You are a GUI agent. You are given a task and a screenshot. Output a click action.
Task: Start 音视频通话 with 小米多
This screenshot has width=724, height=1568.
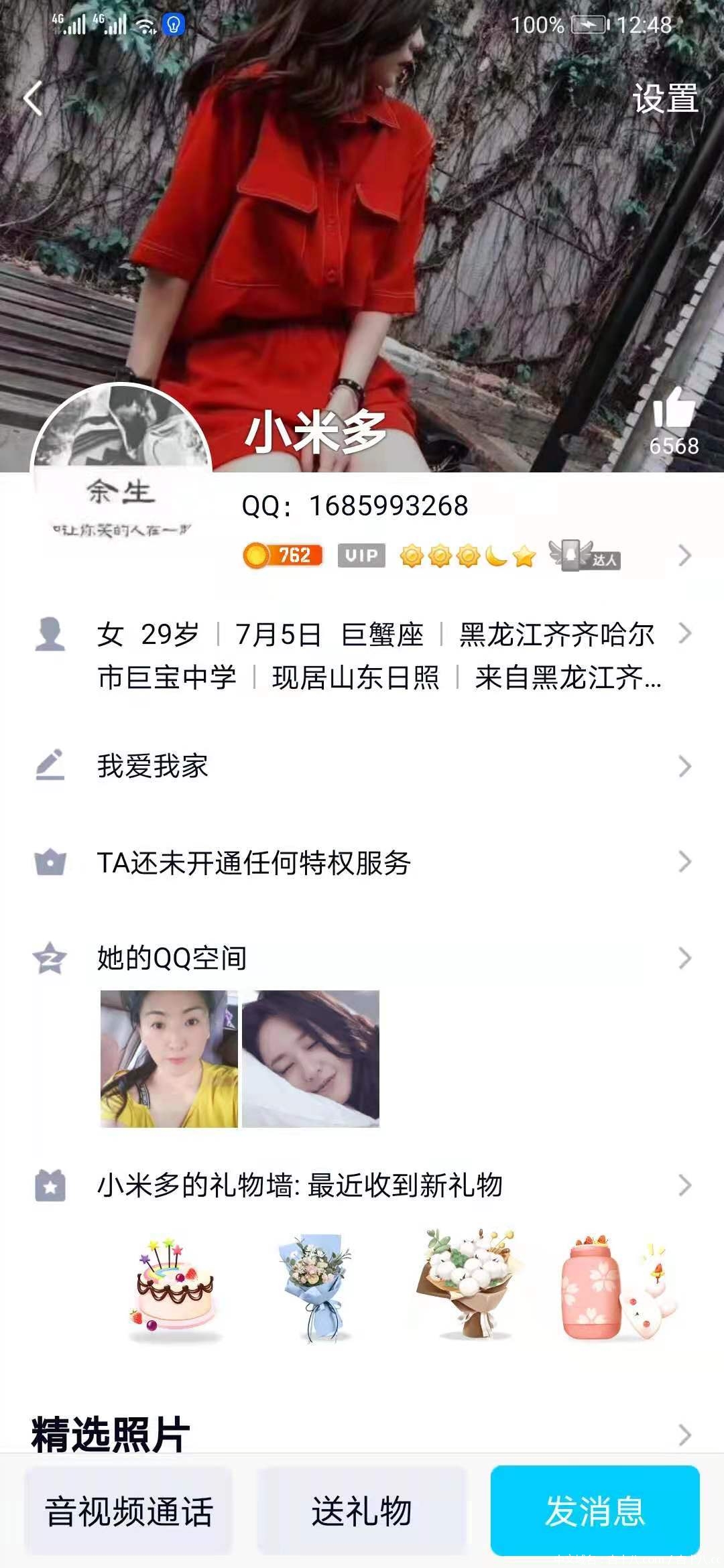tap(129, 1510)
